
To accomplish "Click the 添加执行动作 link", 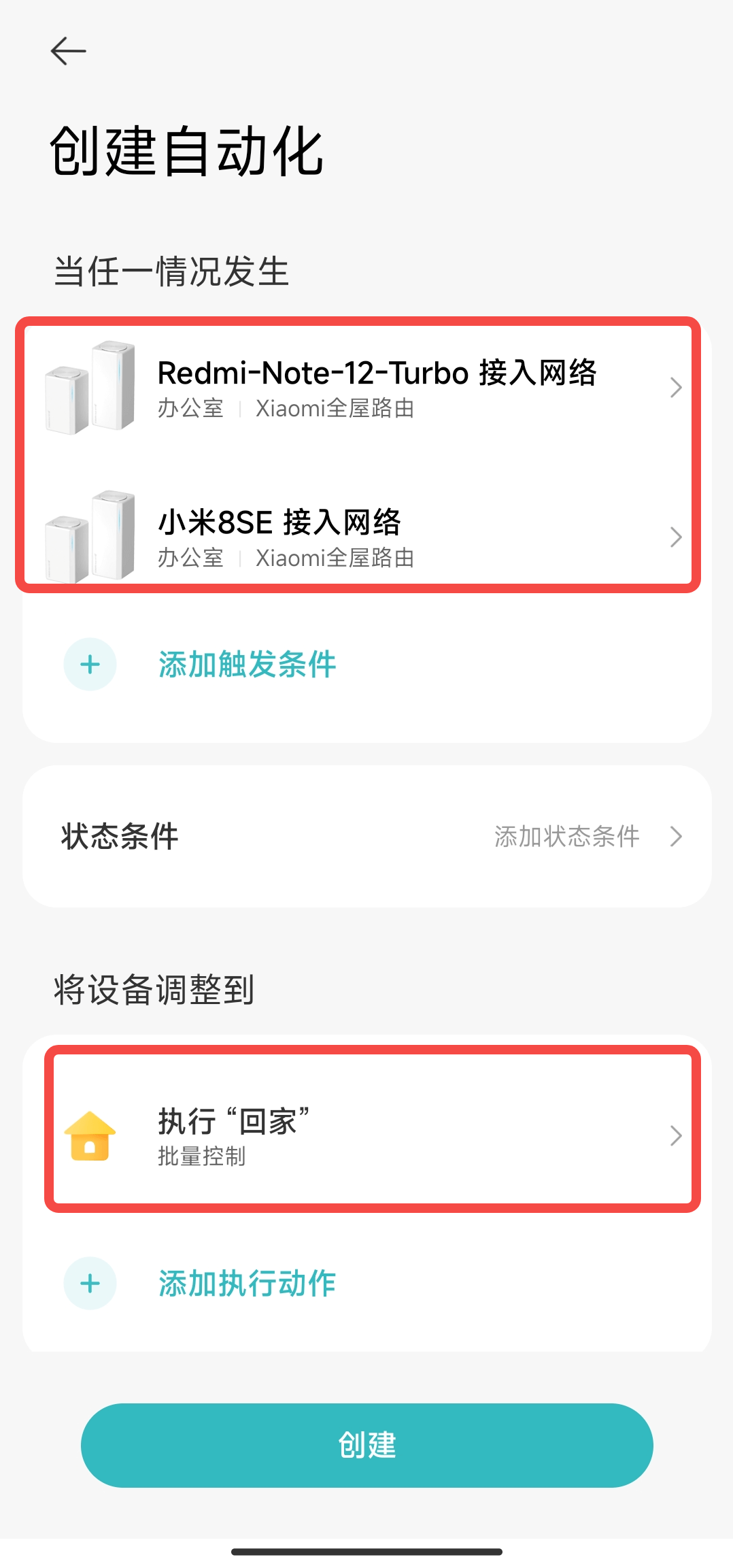I will coord(246,1283).
